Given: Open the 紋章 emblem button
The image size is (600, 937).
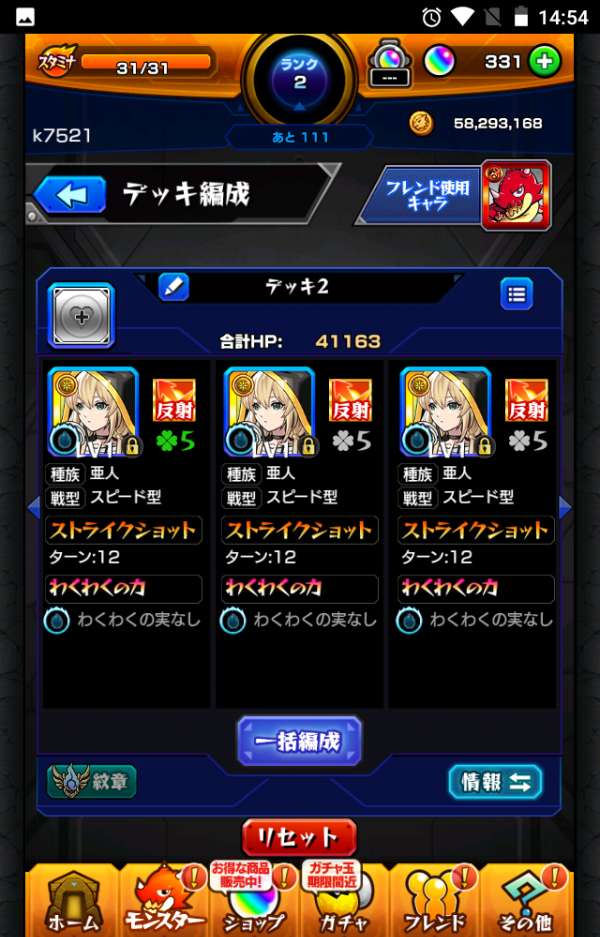Looking at the screenshot, I should click(92, 782).
